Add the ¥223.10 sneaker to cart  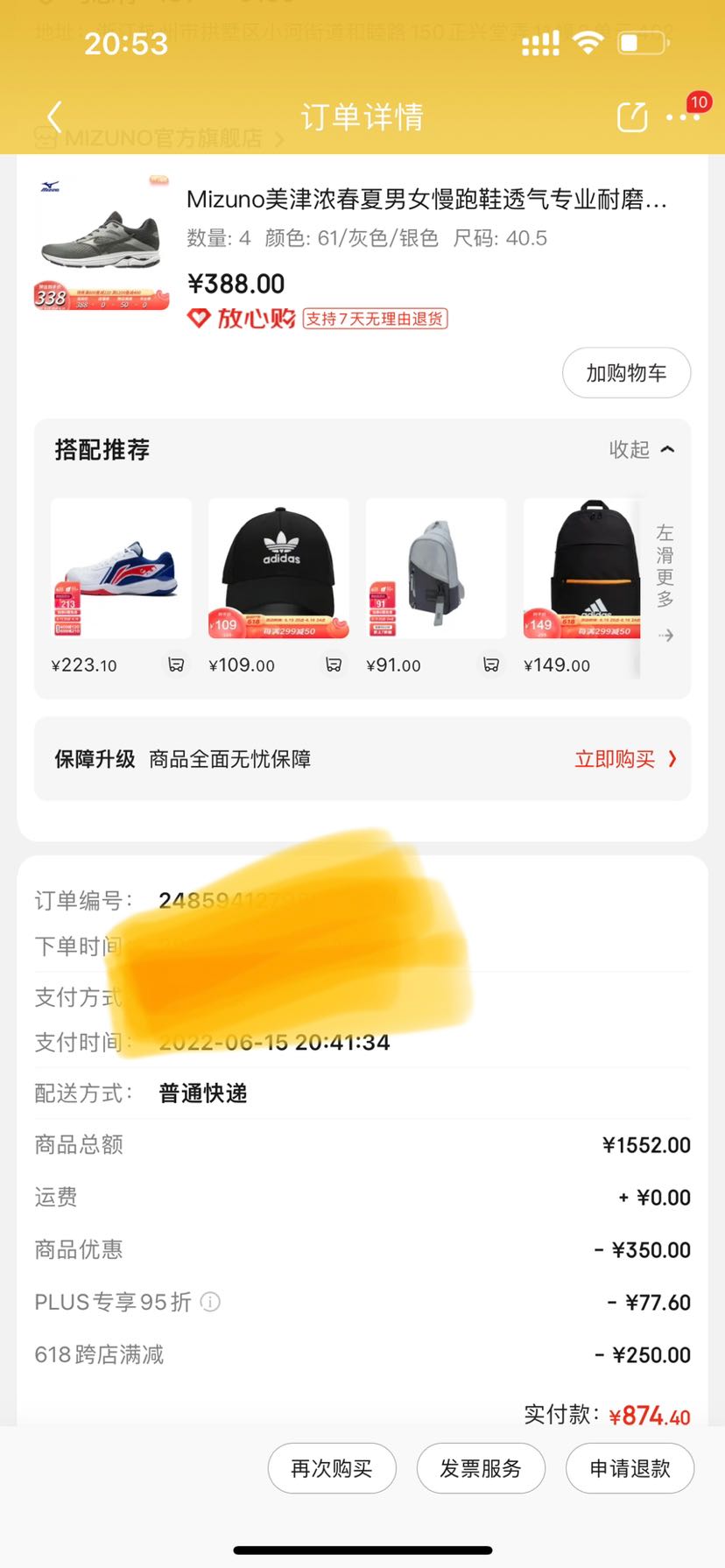(x=176, y=665)
